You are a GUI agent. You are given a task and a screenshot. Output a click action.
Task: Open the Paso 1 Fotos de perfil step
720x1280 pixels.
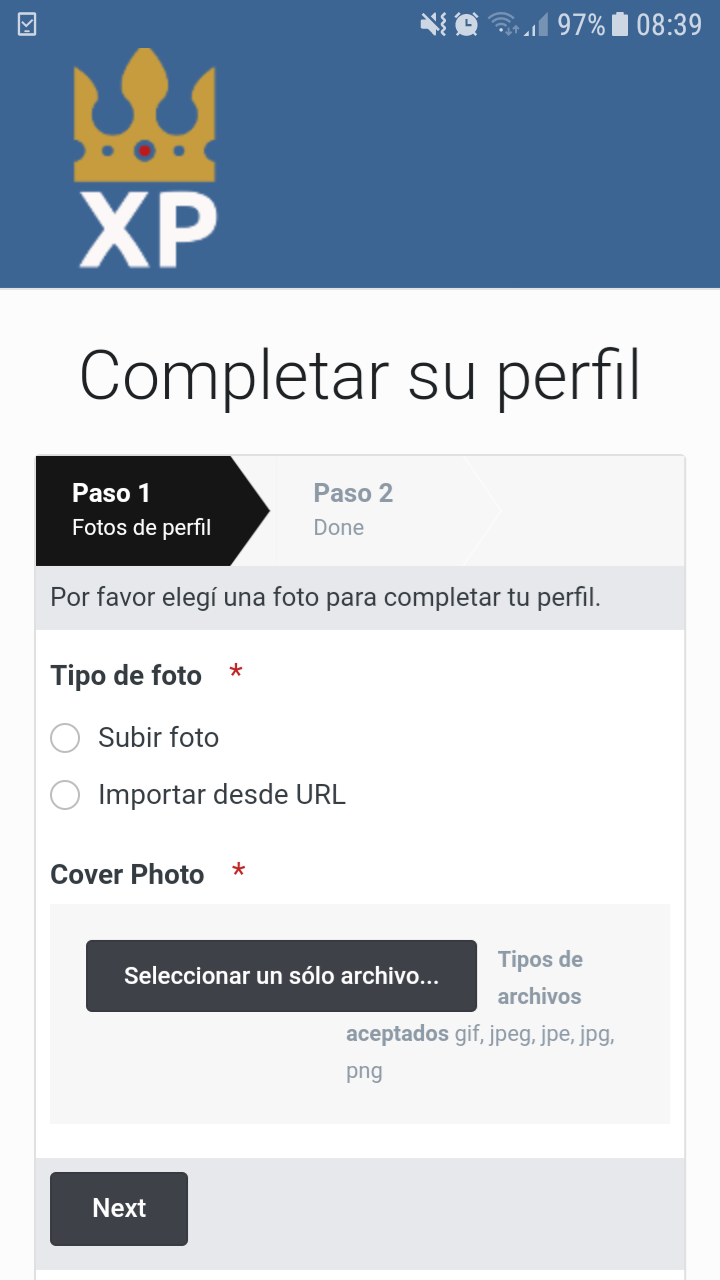tap(142, 510)
